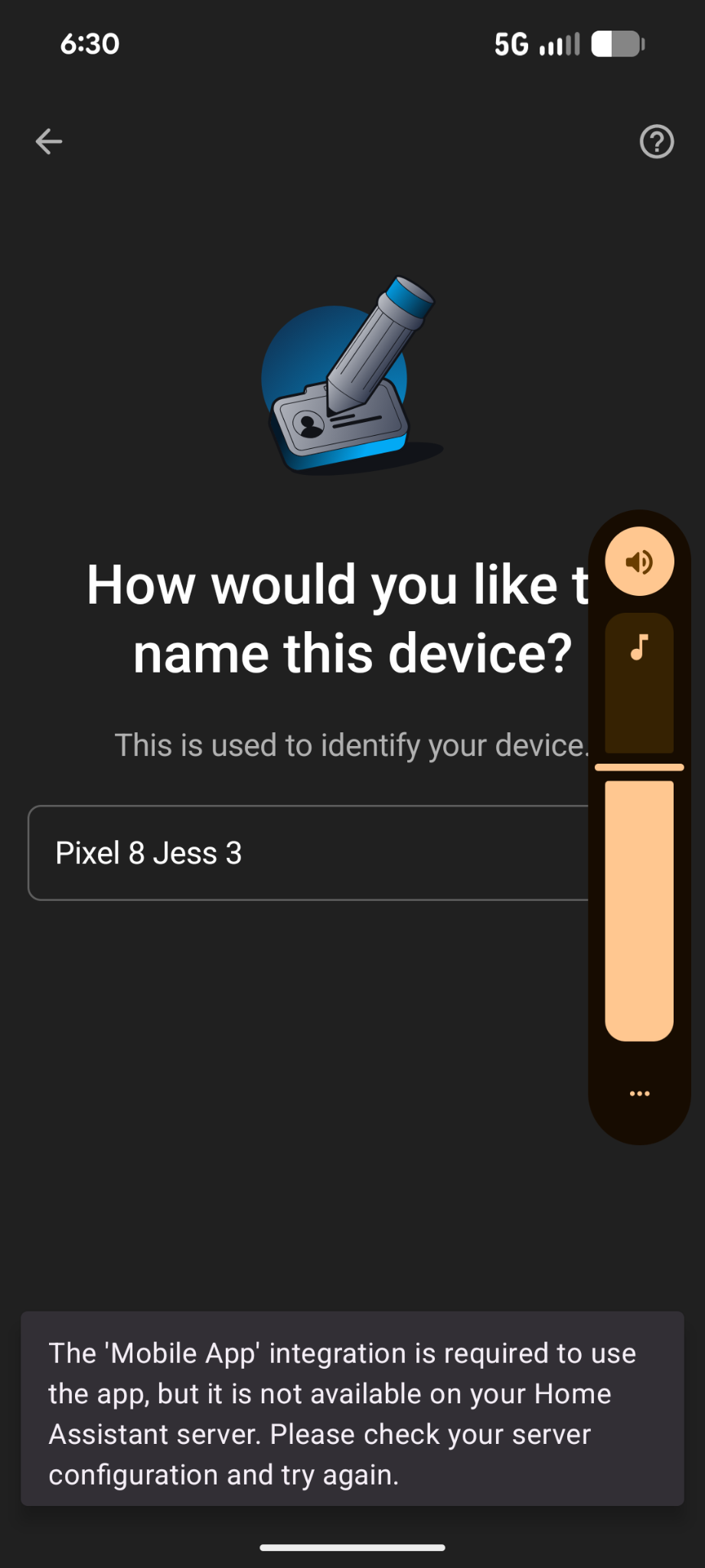This screenshot has width=705, height=1568.
Task: Open the help question mark icon
Action: [x=656, y=142]
